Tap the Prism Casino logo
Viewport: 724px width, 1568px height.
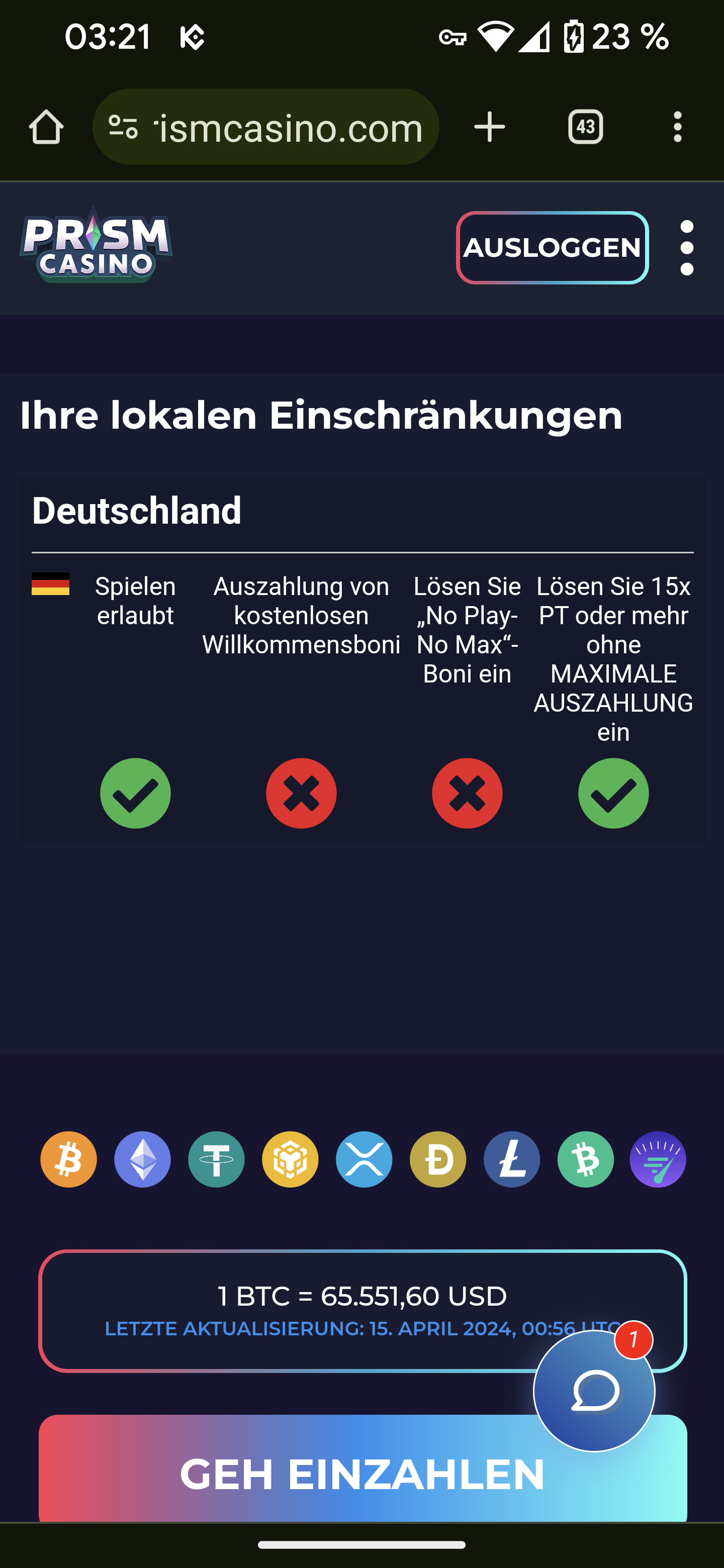(96, 245)
